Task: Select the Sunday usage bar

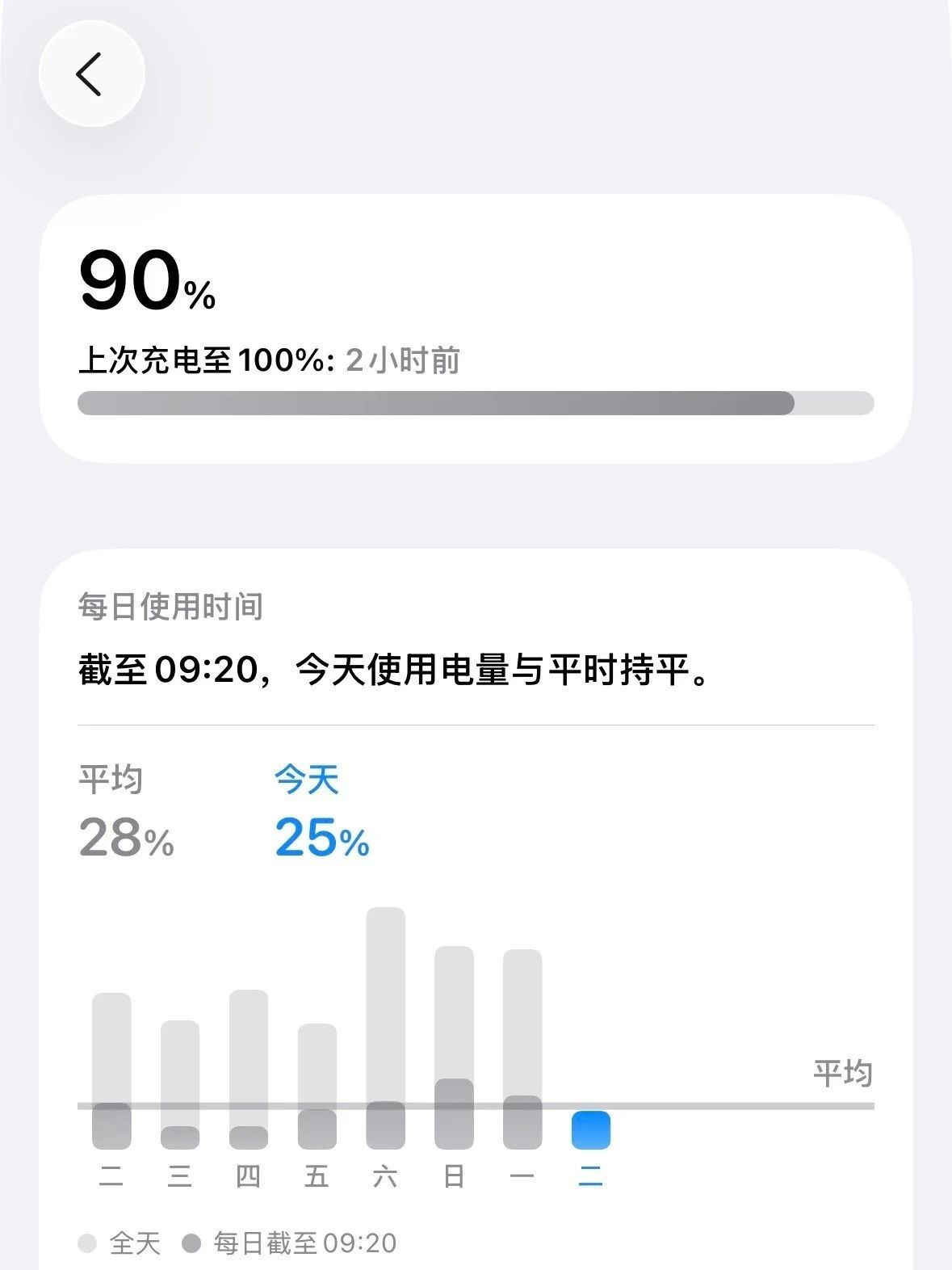Action: point(455,1042)
